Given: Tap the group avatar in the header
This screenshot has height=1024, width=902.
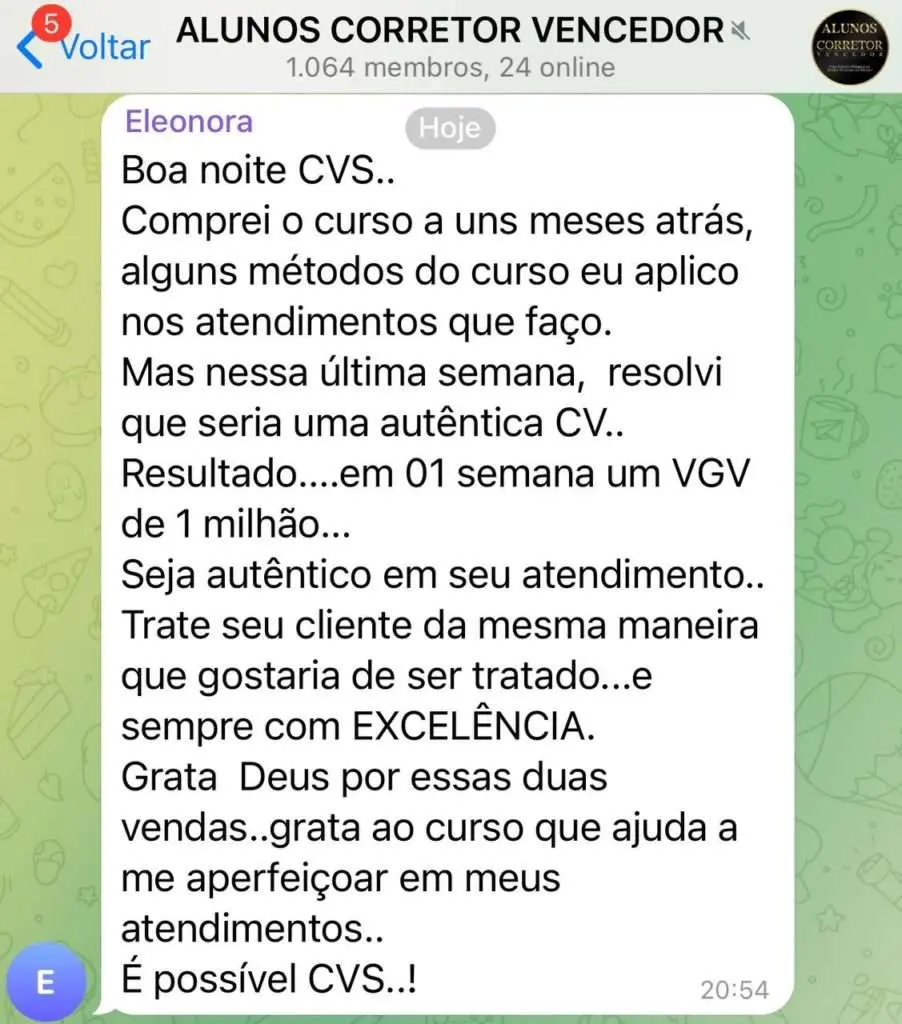Looking at the screenshot, I should pyautogui.click(x=850, y=46).
